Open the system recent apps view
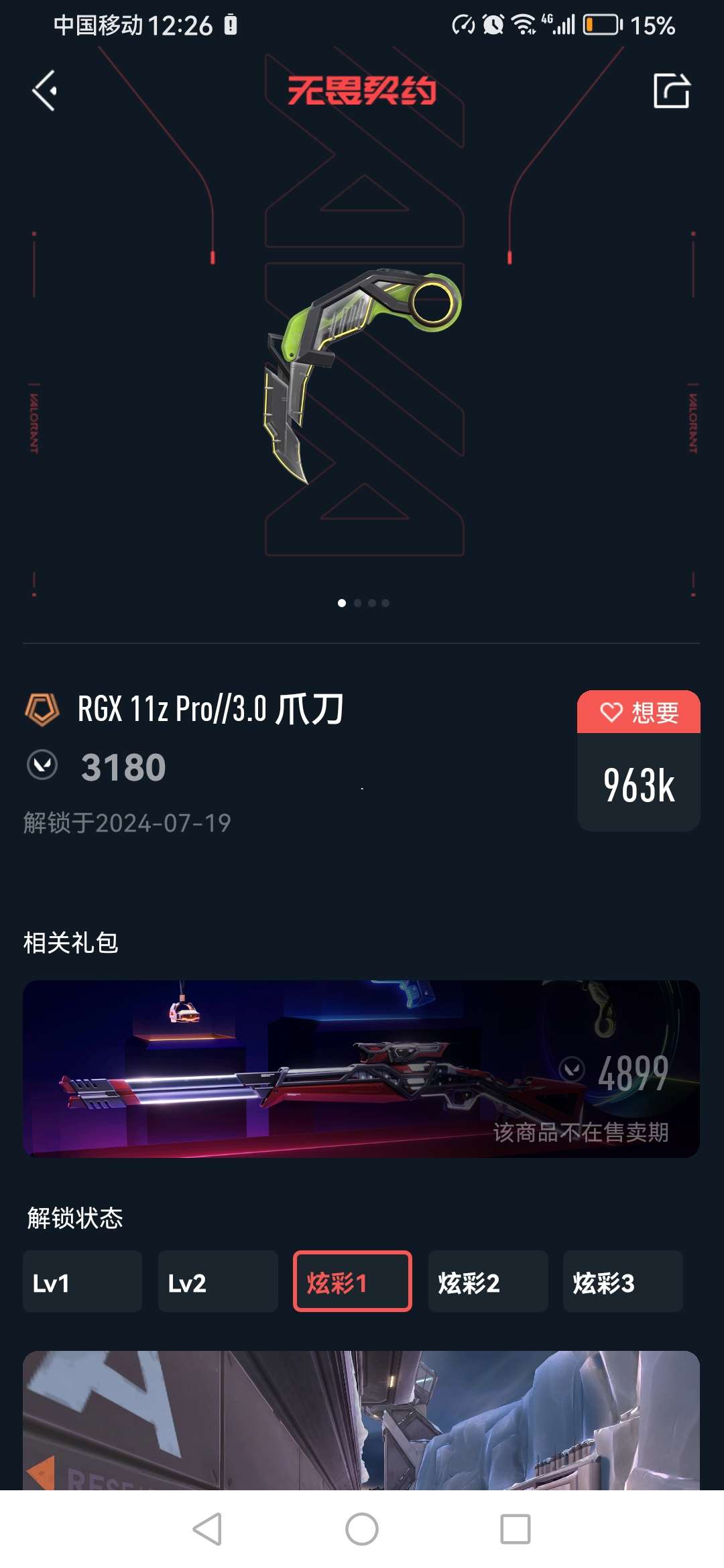 click(516, 1529)
